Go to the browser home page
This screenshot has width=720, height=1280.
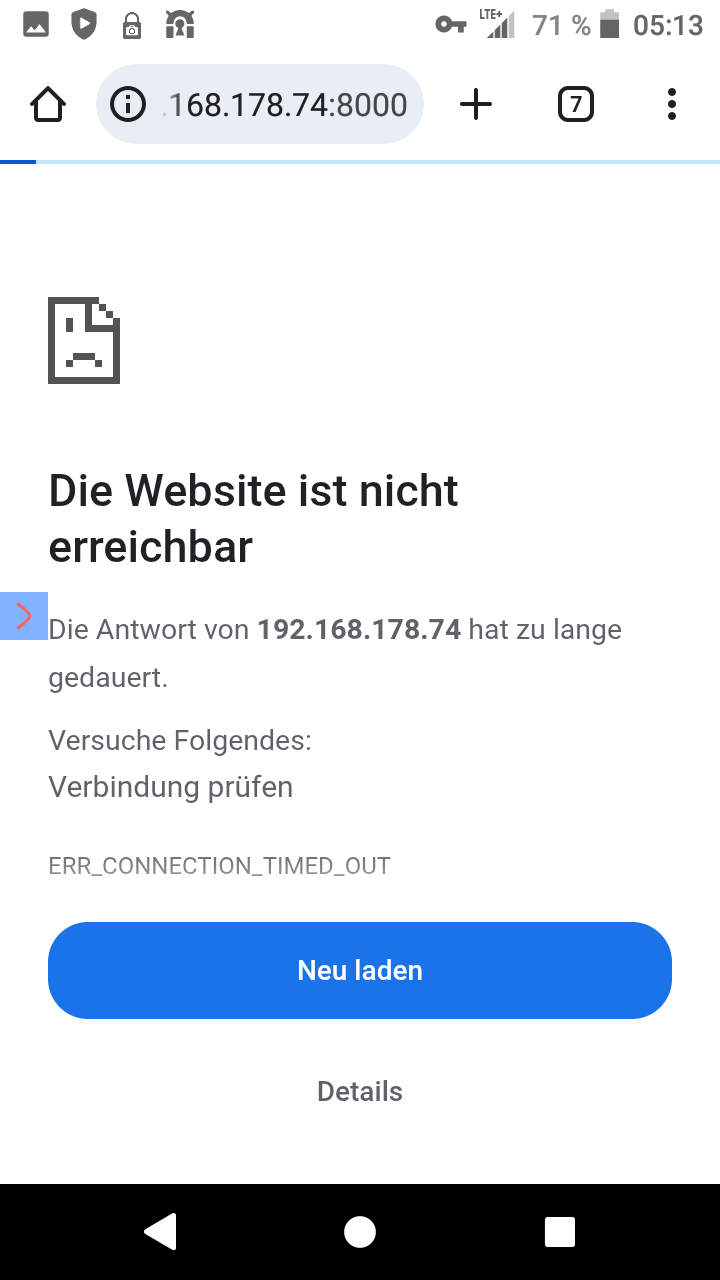point(48,104)
